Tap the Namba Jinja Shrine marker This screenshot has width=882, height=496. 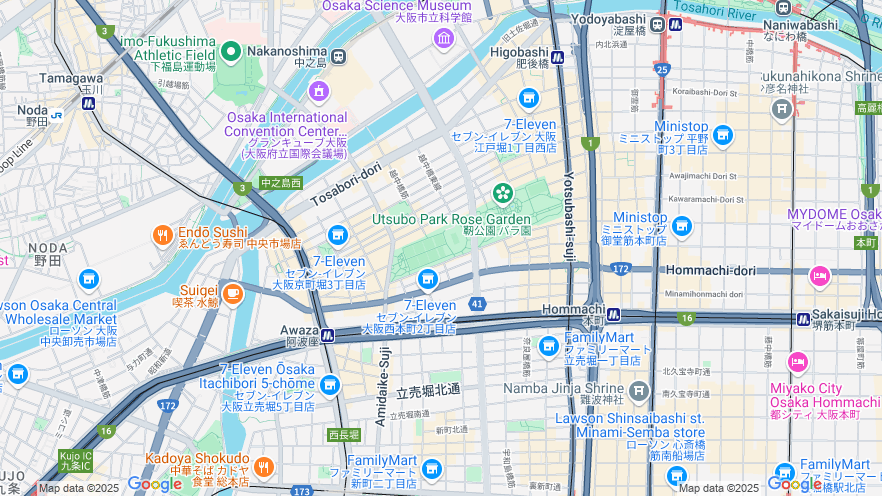[x=639, y=389]
